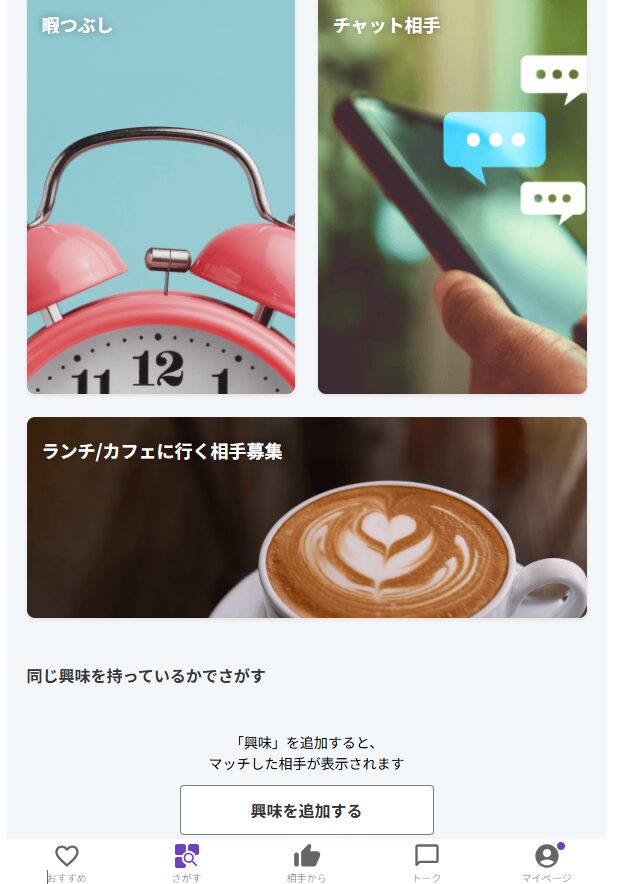
Task: Open the 暇つぶし category card
Action: pos(161,195)
